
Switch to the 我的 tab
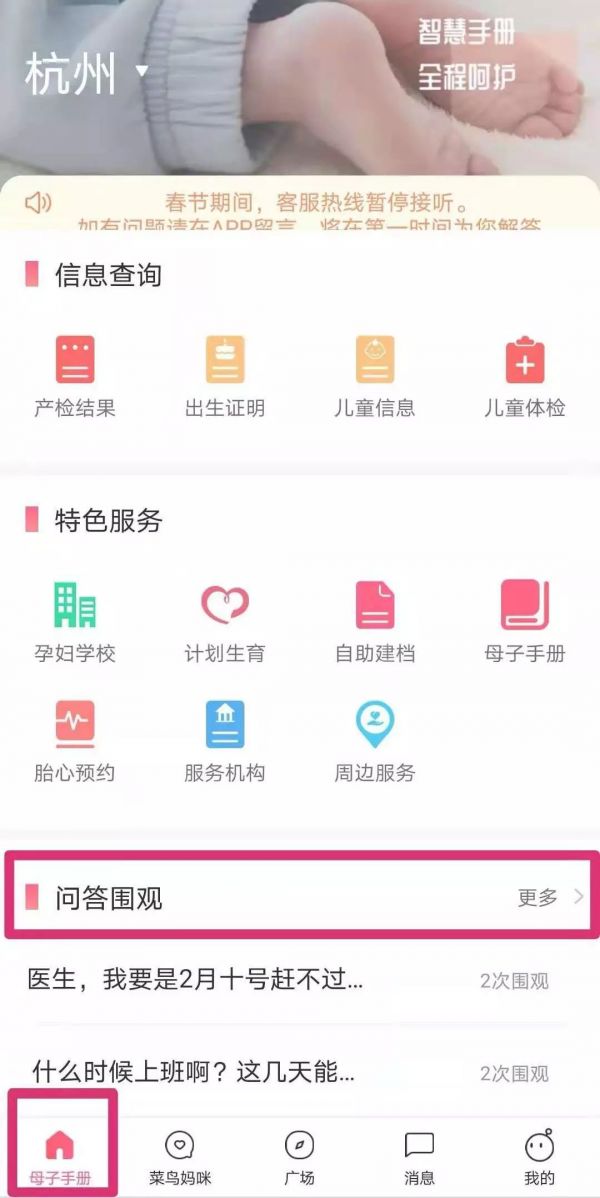(539, 1157)
